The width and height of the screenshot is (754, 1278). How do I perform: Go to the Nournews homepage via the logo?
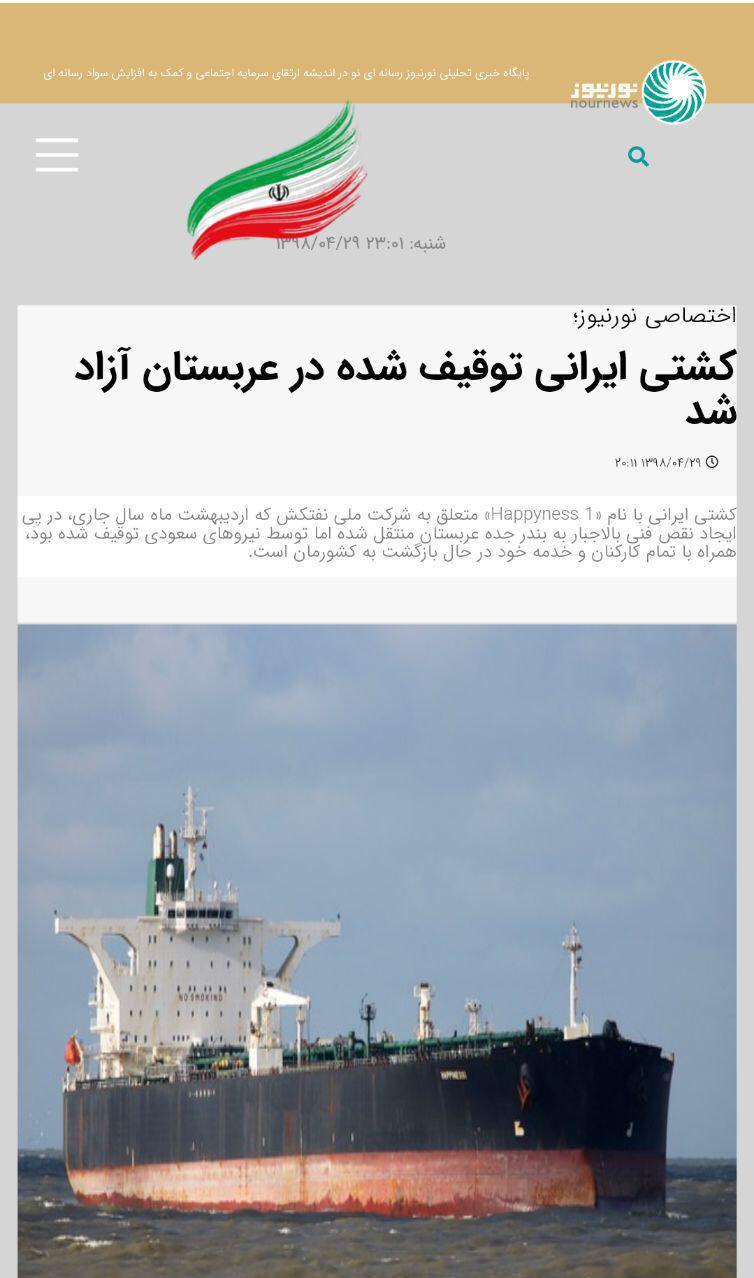pos(639,92)
